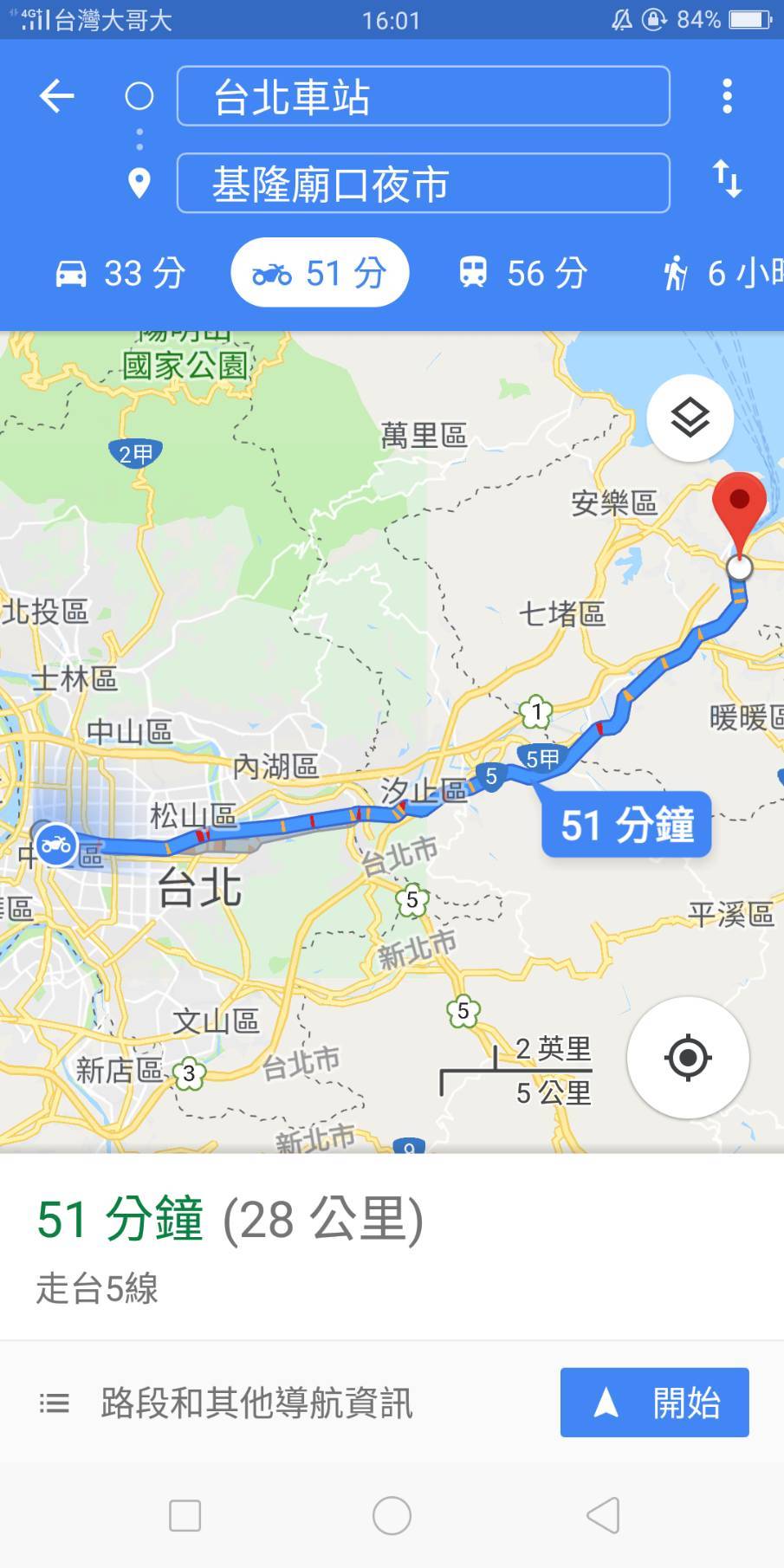Go back using the header arrow
The image size is (784, 1568).
[x=57, y=95]
